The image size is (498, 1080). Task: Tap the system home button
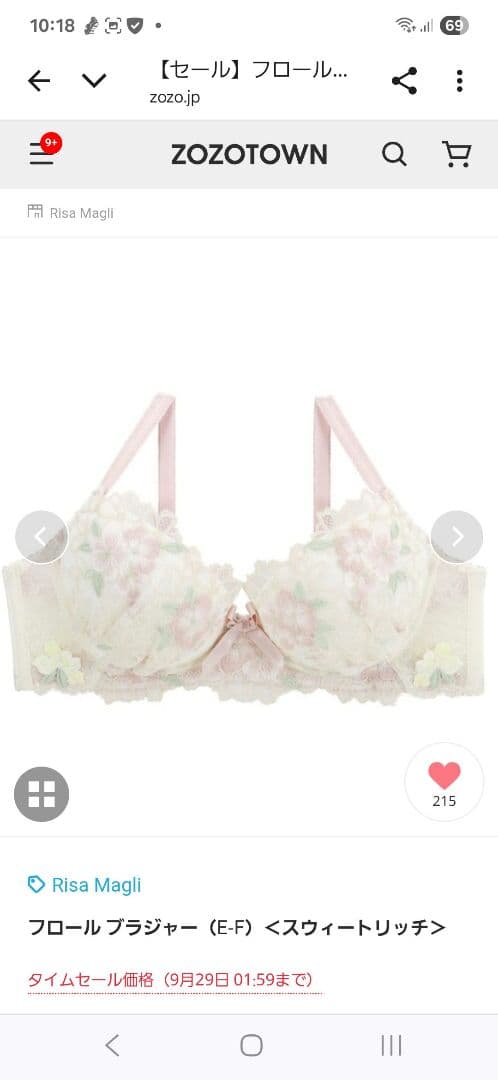point(251,1046)
